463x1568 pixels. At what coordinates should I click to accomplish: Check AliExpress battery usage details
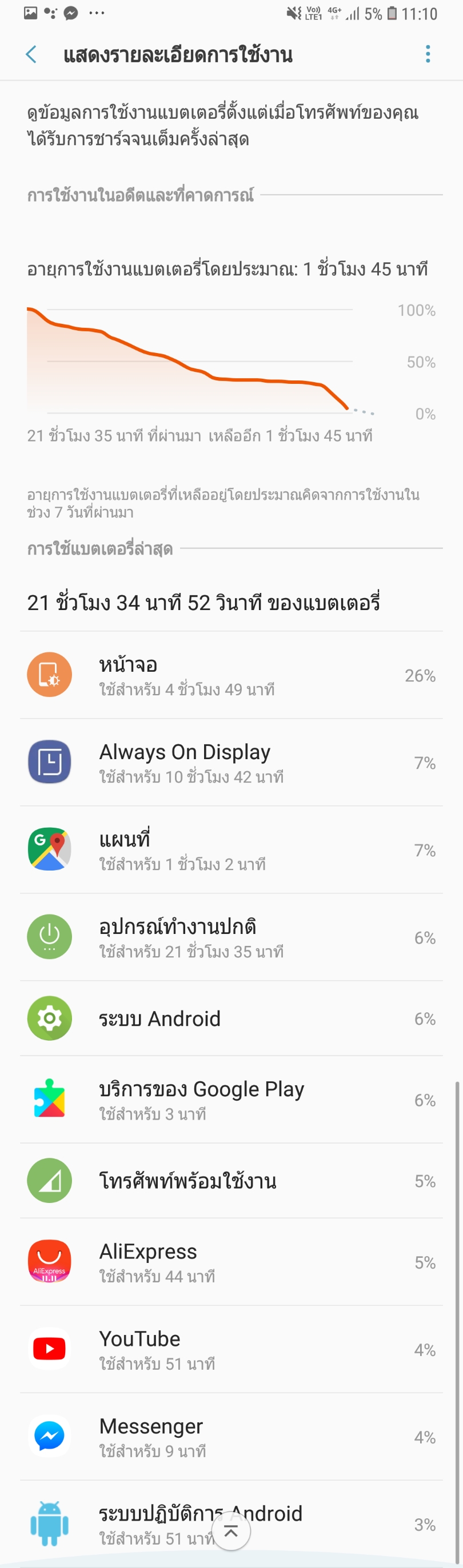point(231,1262)
